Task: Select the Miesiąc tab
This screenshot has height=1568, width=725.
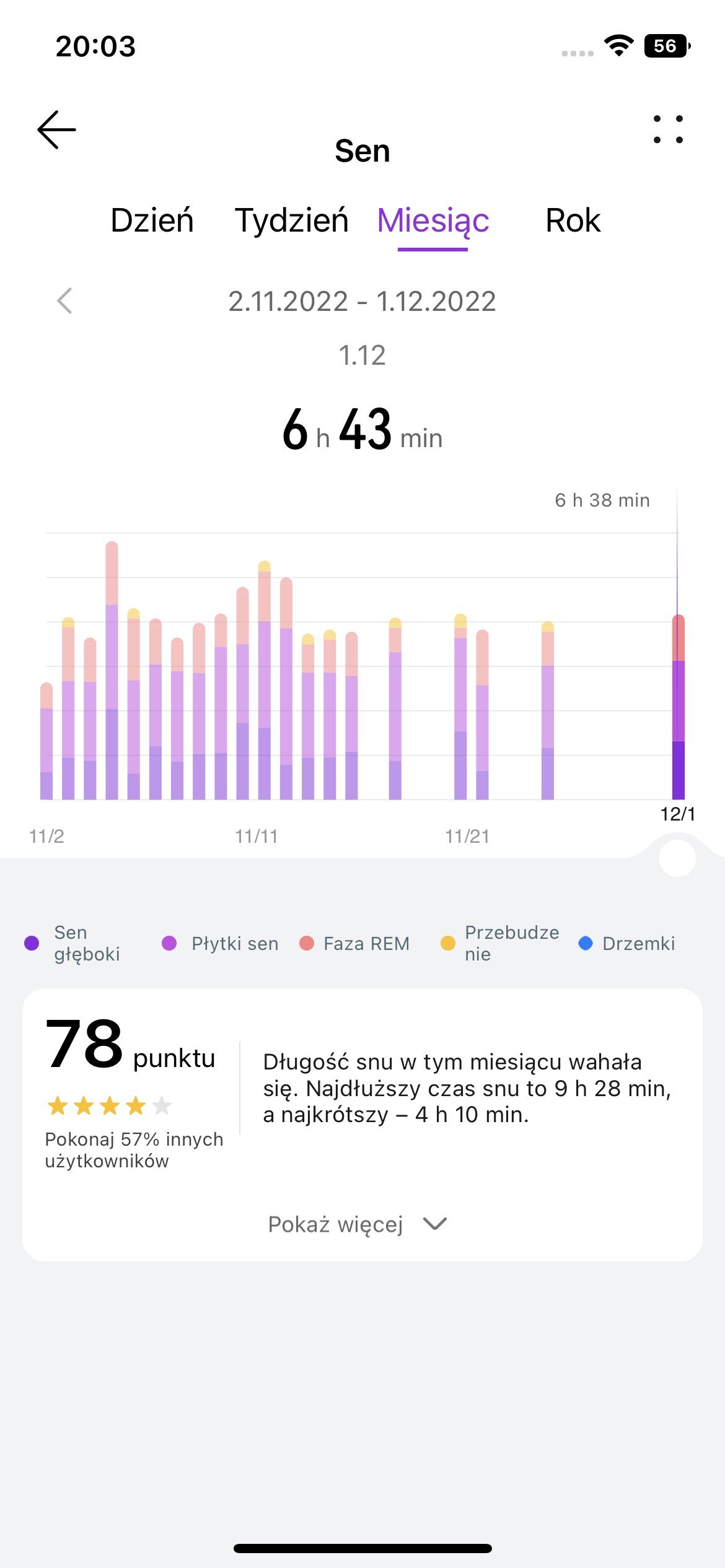Action: 433,220
